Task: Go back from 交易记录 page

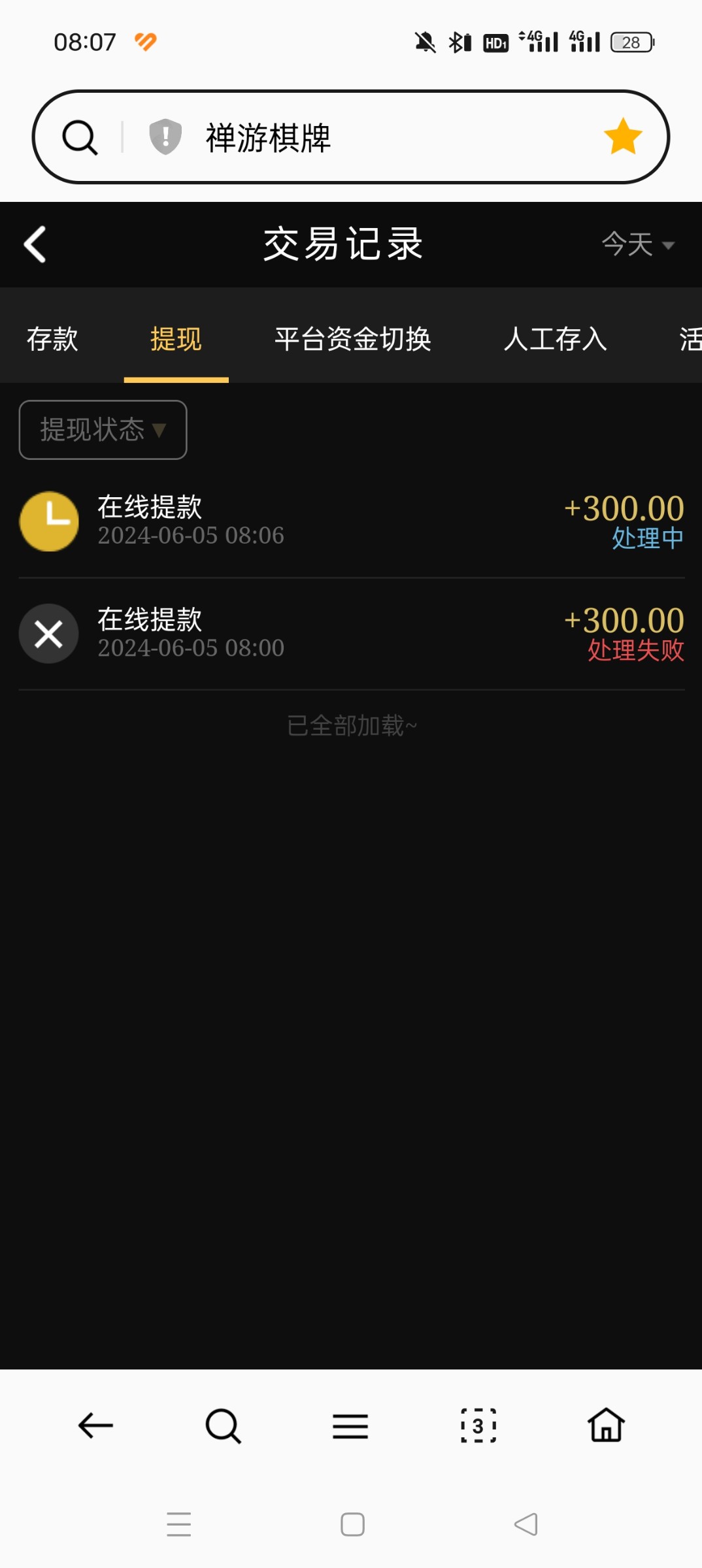Action: click(35, 244)
